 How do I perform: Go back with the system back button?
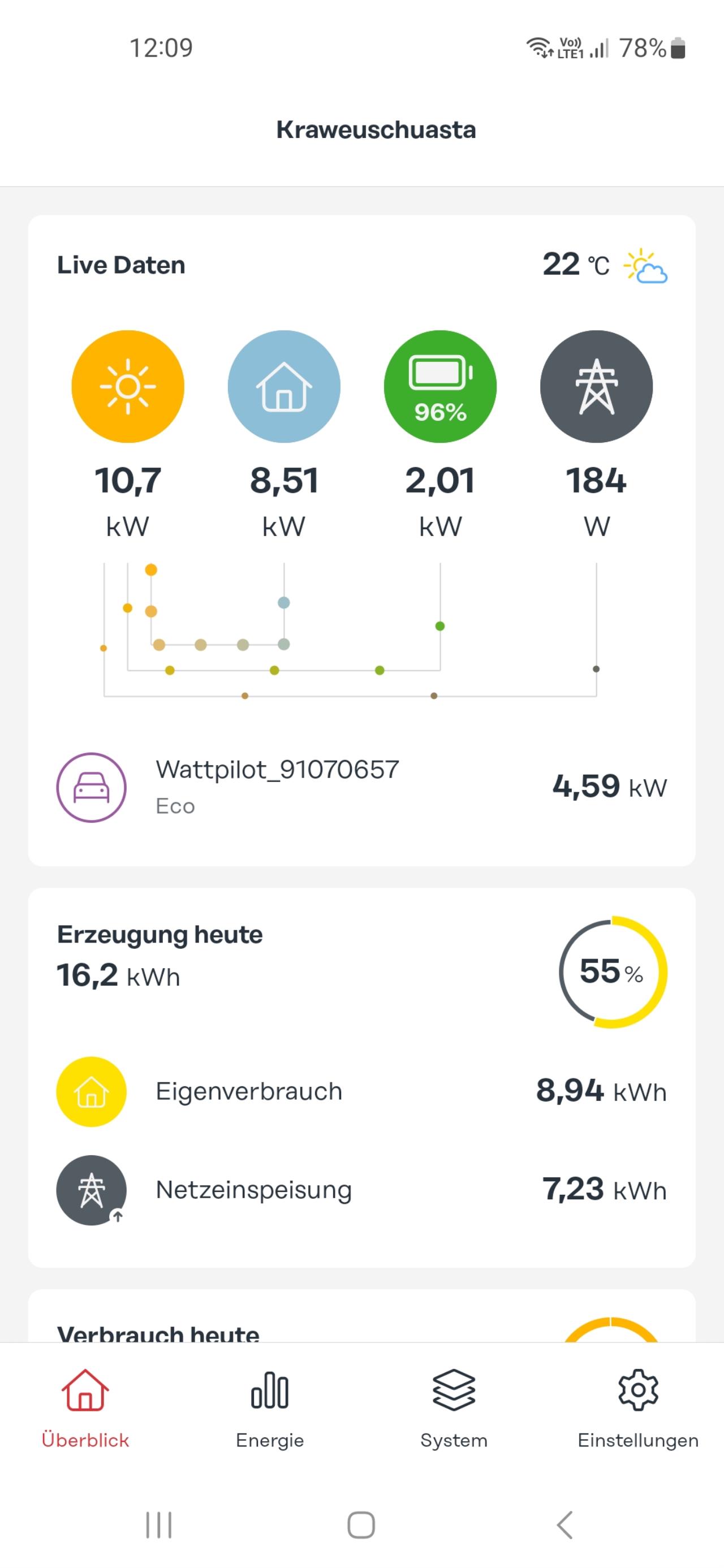click(564, 1525)
